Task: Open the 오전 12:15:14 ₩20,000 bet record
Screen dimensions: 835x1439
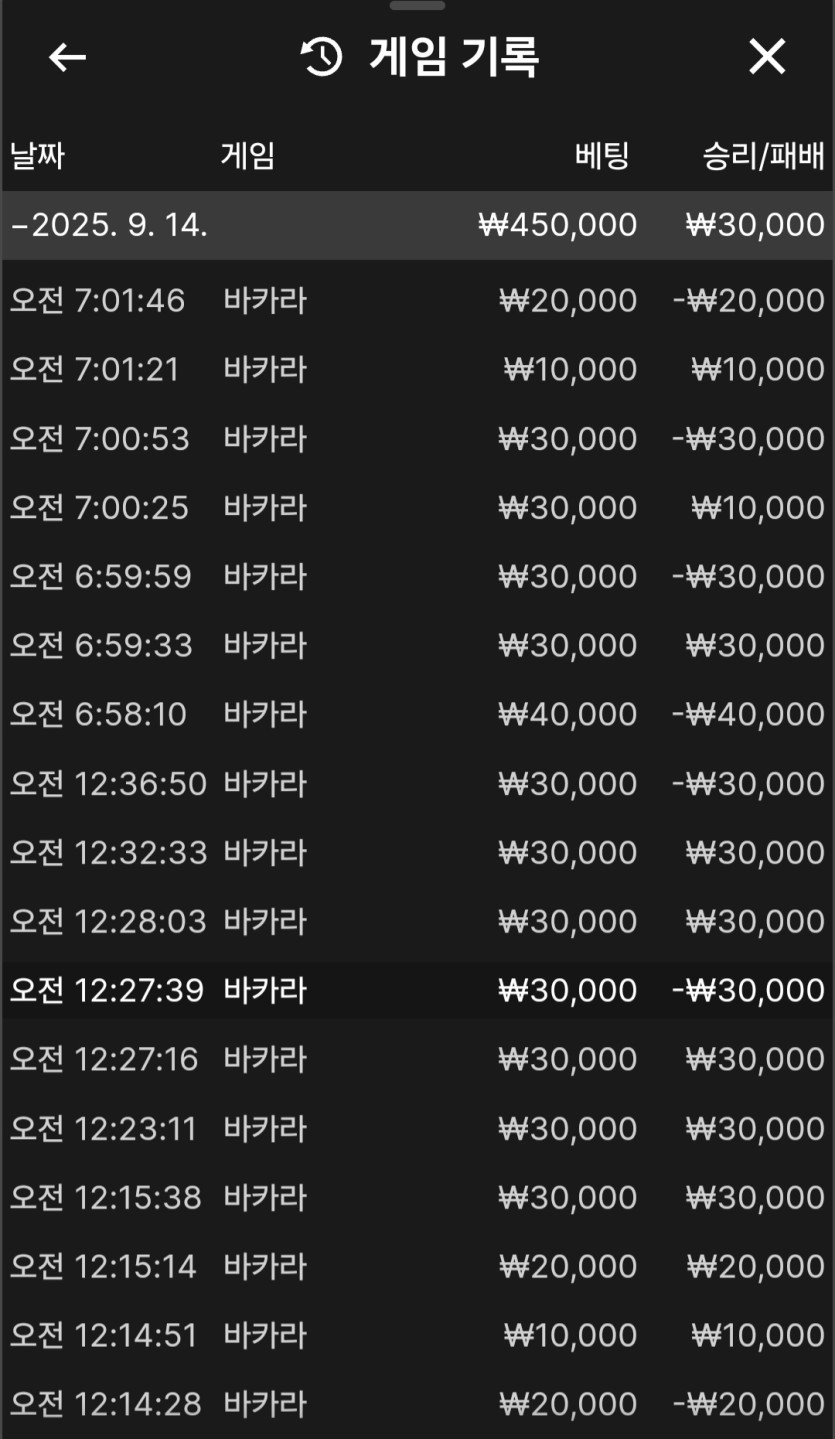Action: pyautogui.click(x=417, y=1267)
